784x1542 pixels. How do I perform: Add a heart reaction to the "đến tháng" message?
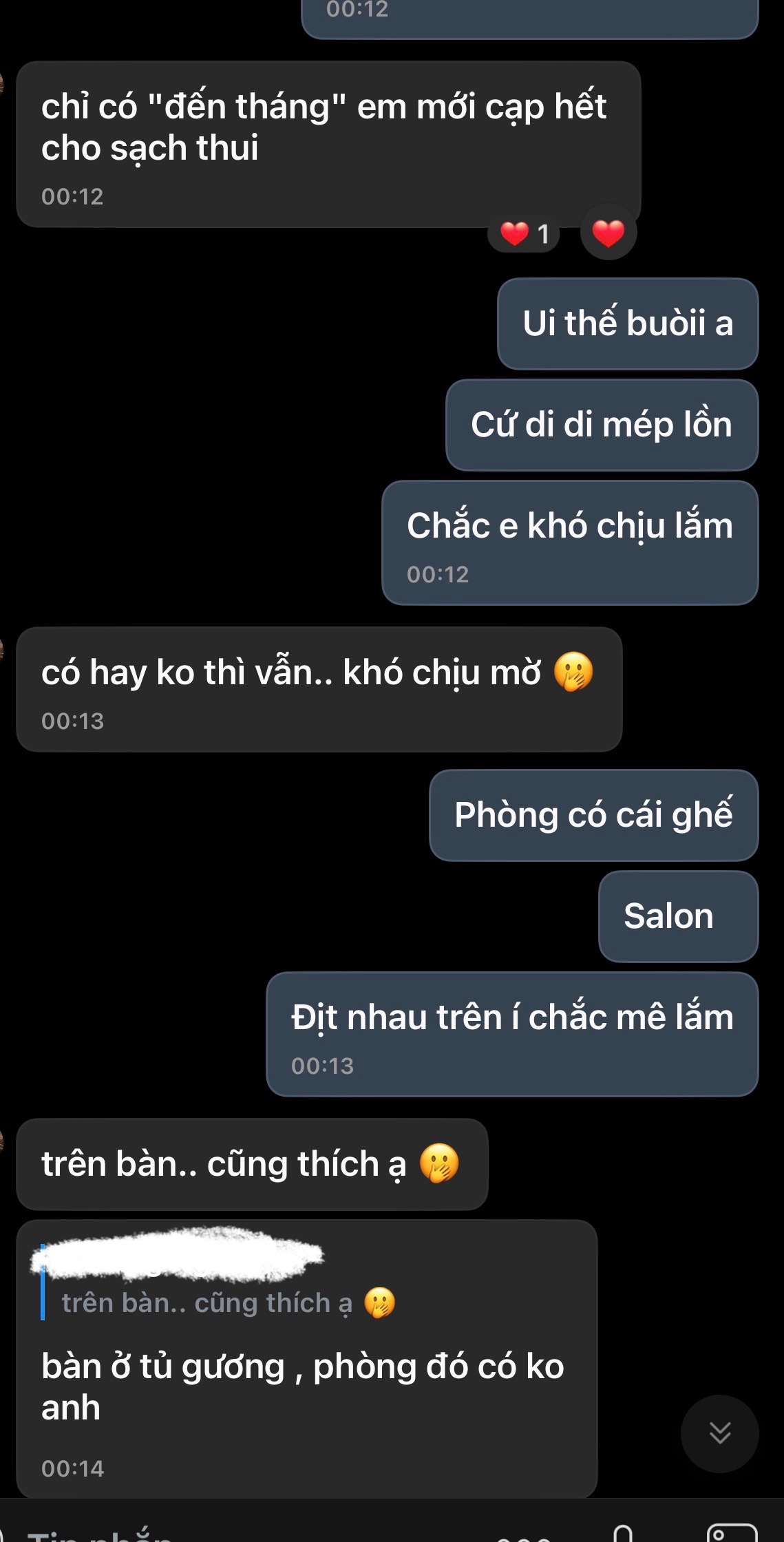coord(608,233)
